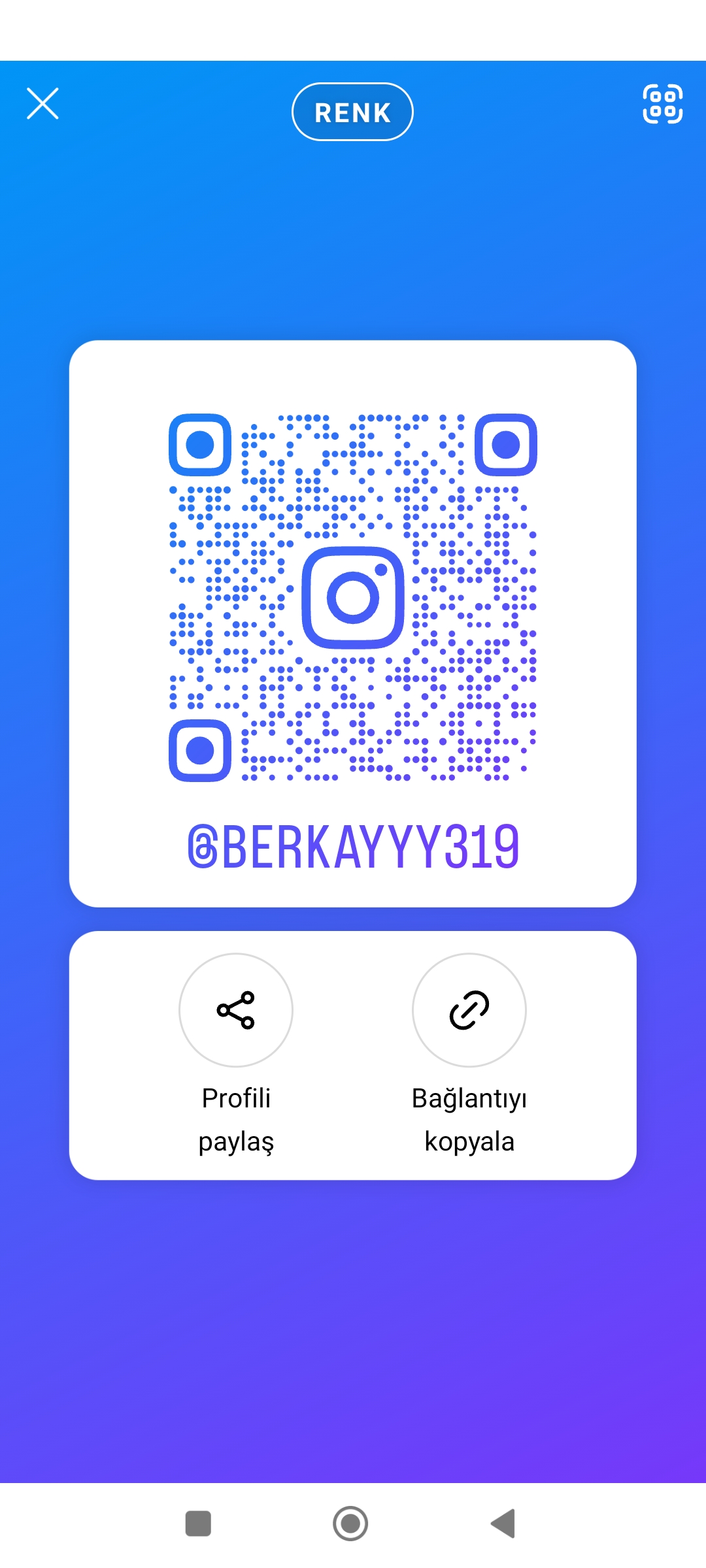Viewport: 706px width, 1568px height.
Task: Copy the profile link with Bağlantıyı kopyala
Action: click(469, 1010)
